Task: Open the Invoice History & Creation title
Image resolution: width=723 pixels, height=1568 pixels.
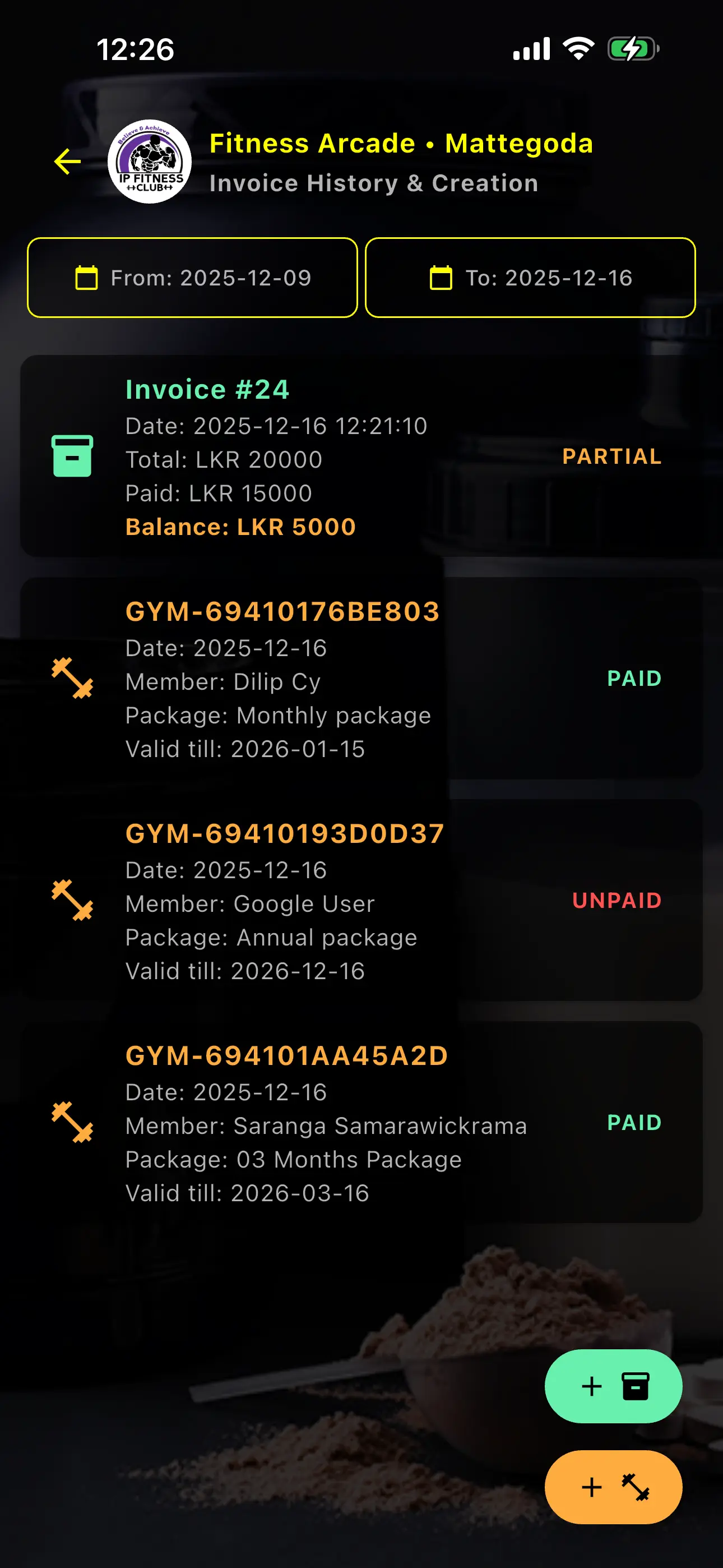Action: pos(373,183)
